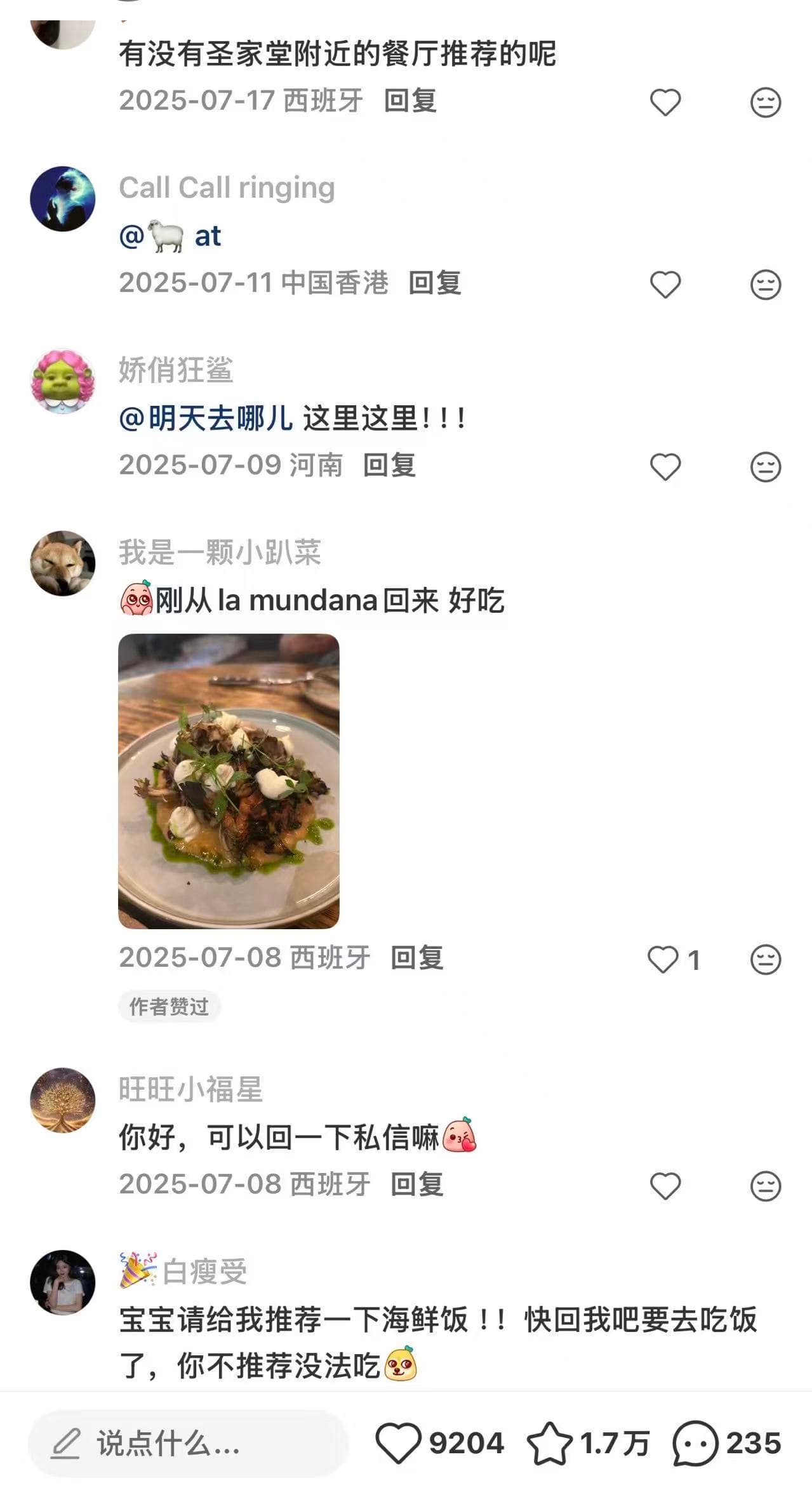The image size is (812, 1497).
Task: Like 娇俏狂鲨's comment
Action: [665, 466]
